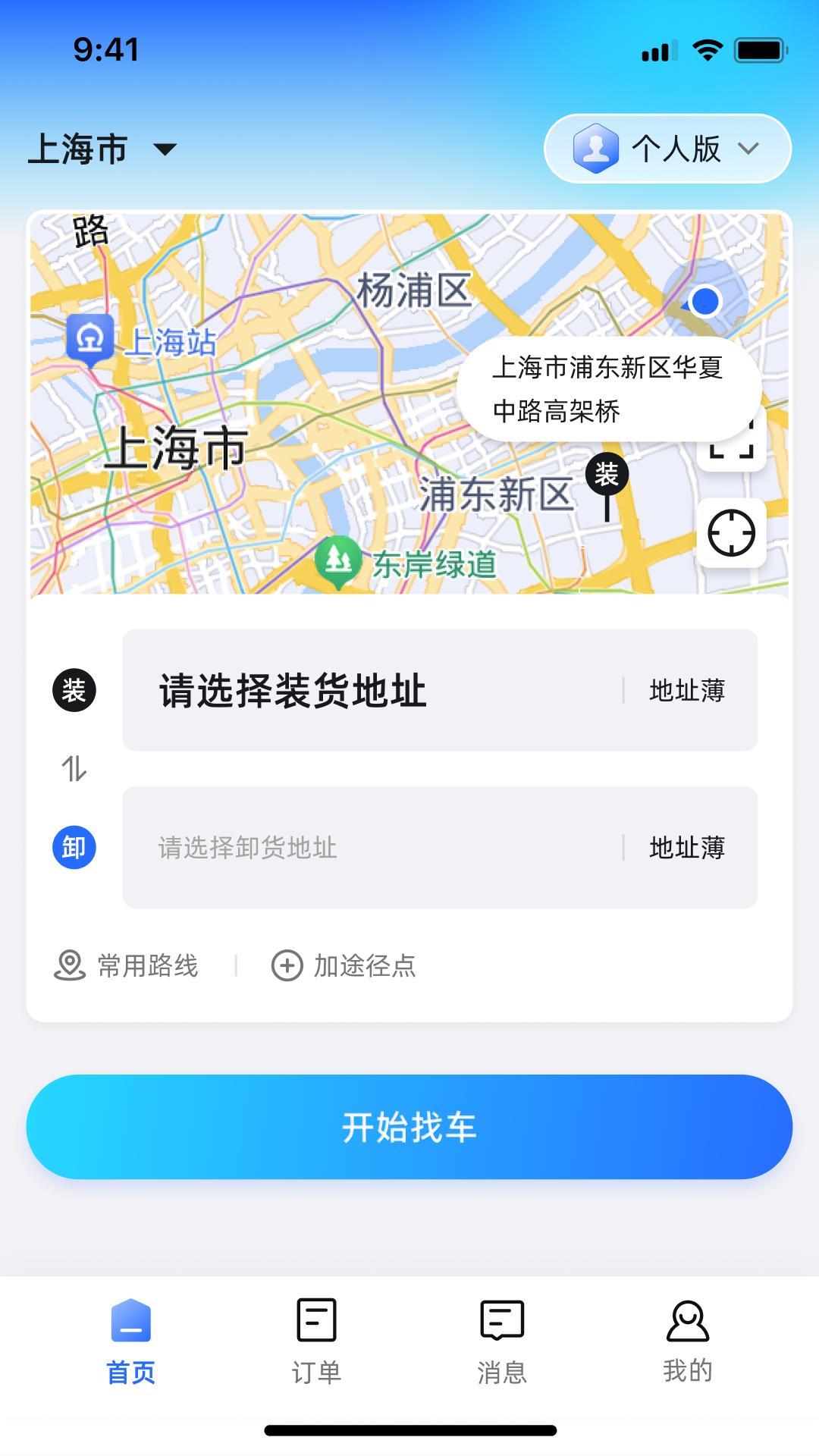The image size is (819, 1456).
Task: Open 地址薄 next to pickup address
Action: 689,690
